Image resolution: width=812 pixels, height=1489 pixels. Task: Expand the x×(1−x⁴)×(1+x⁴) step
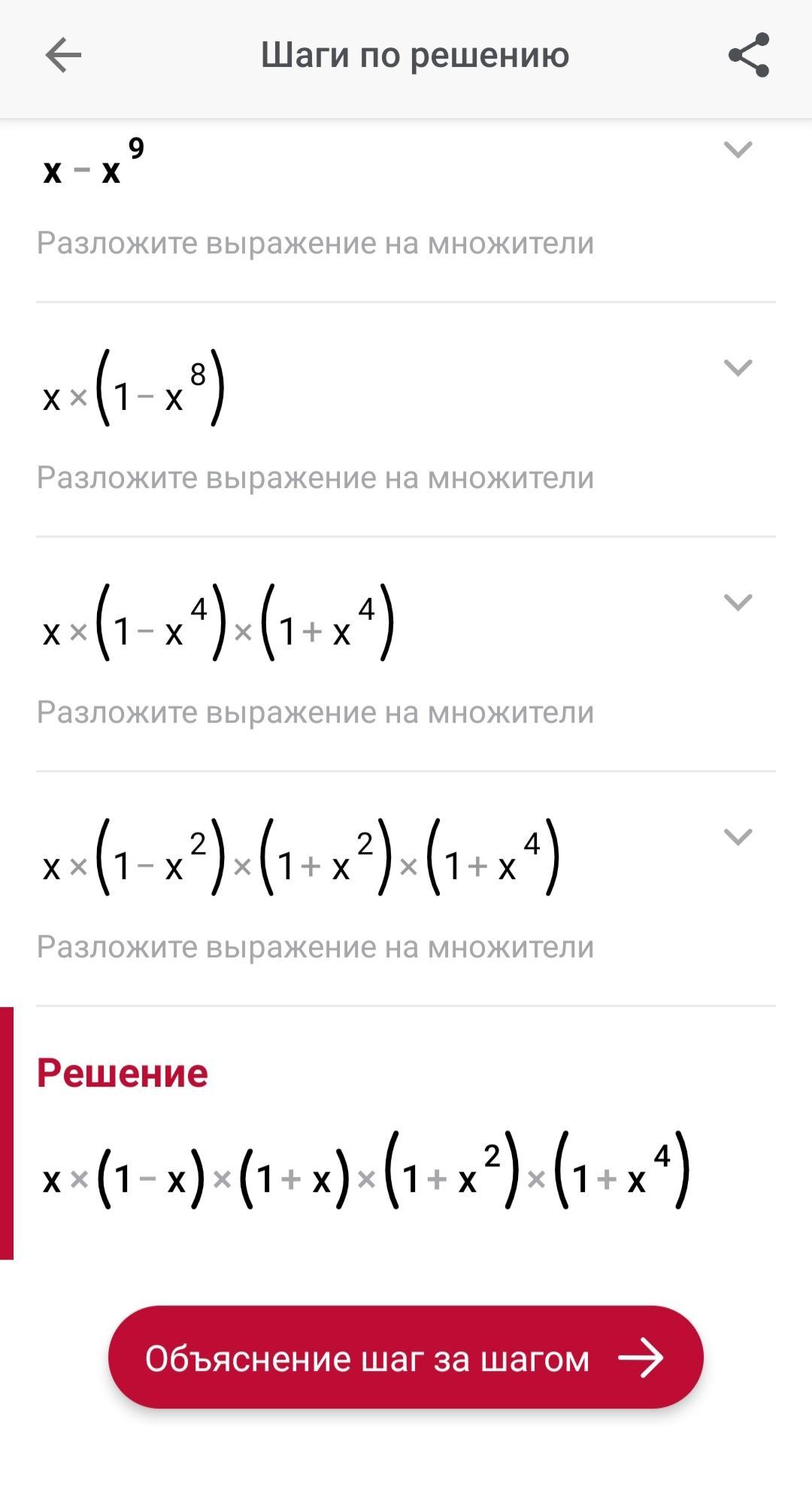(x=738, y=602)
